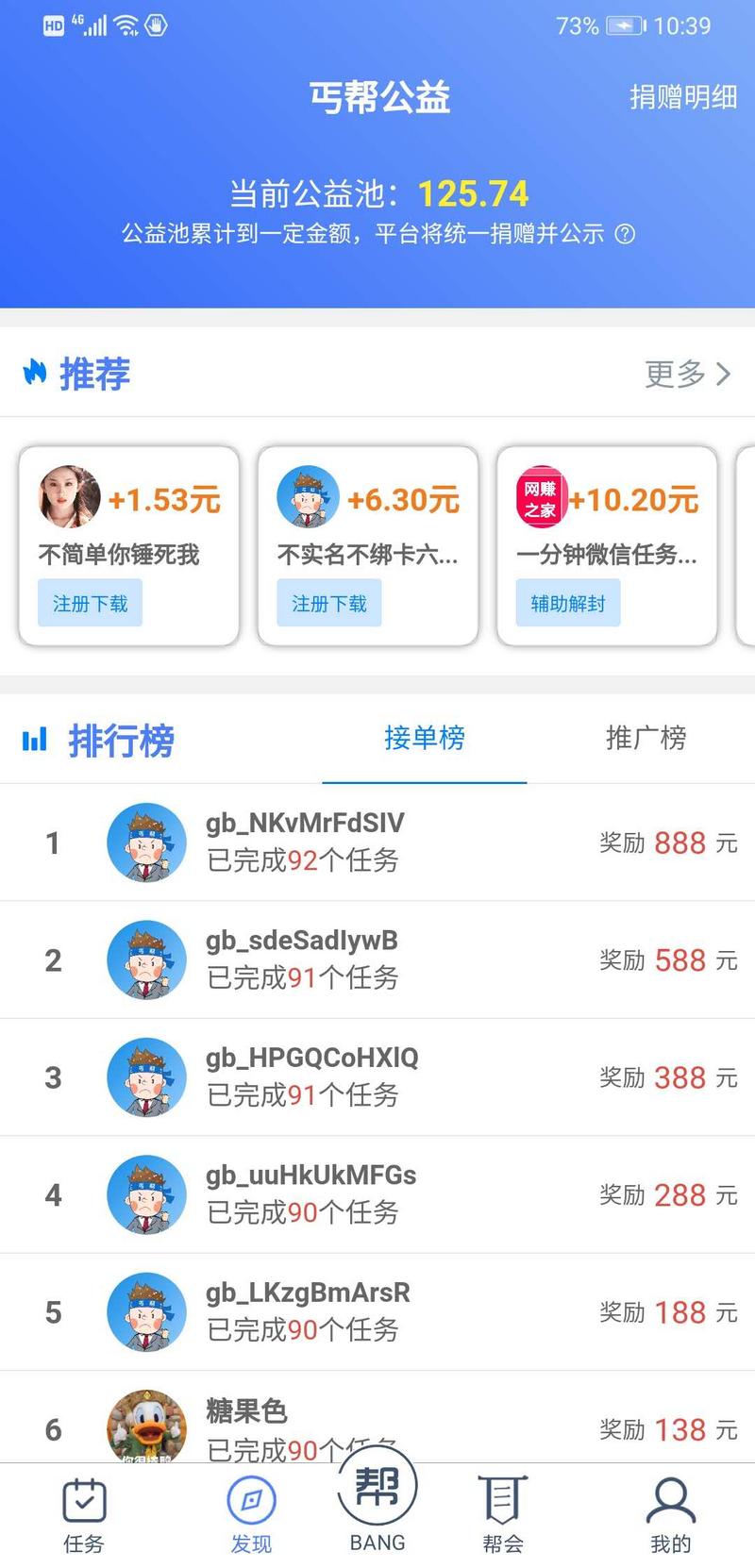Switch to the 推广榜 ranking tab

(646, 738)
